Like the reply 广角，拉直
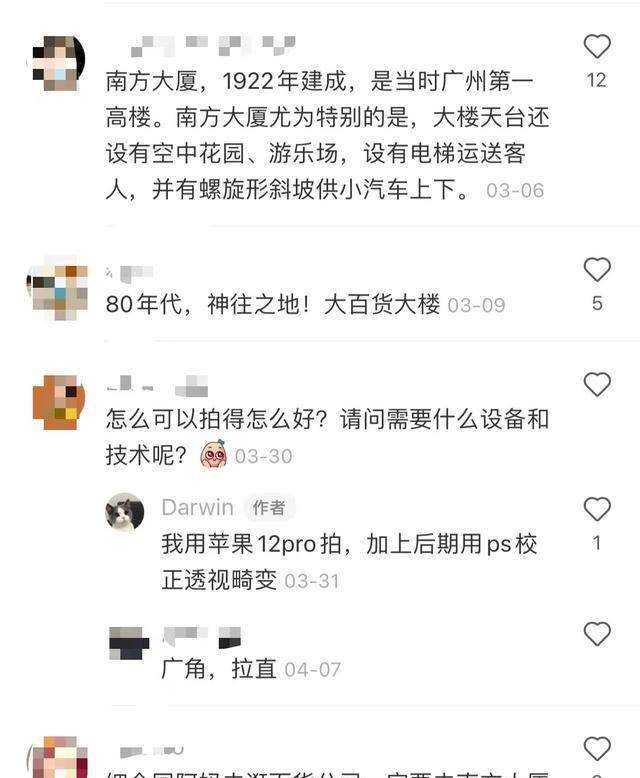640x778 pixels. click(597, 634)
